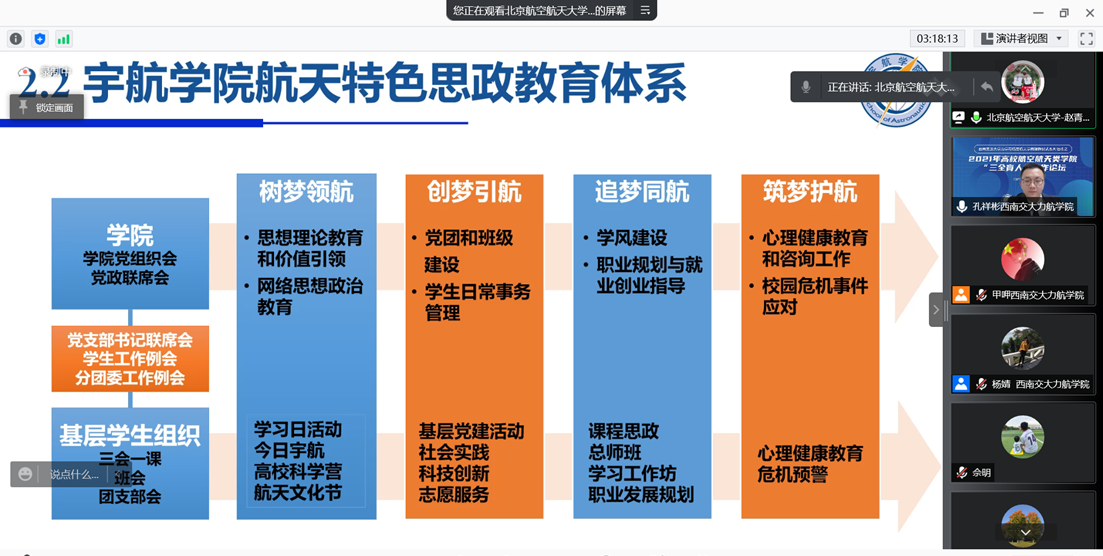This screenshot has width=1103, height=556.
Task: Check the green network signal icon
Action: 63,39
